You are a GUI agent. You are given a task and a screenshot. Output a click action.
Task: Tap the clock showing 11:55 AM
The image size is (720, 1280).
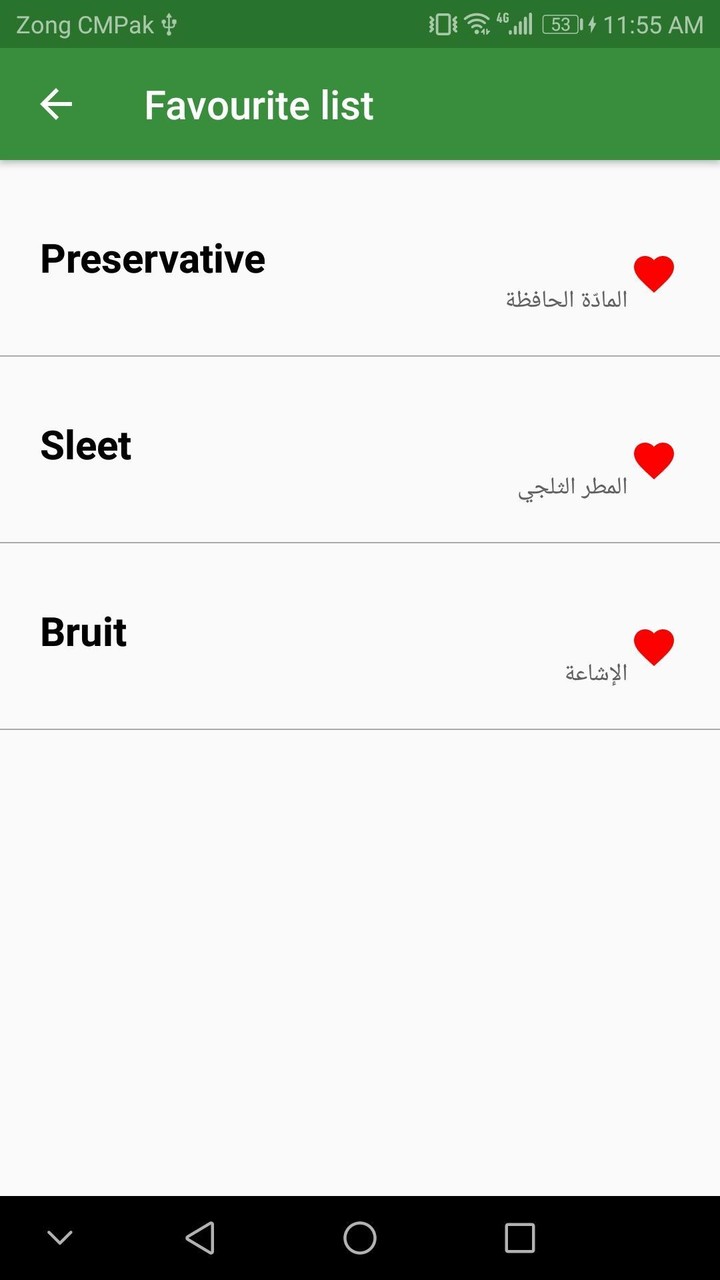coord(652,24)
